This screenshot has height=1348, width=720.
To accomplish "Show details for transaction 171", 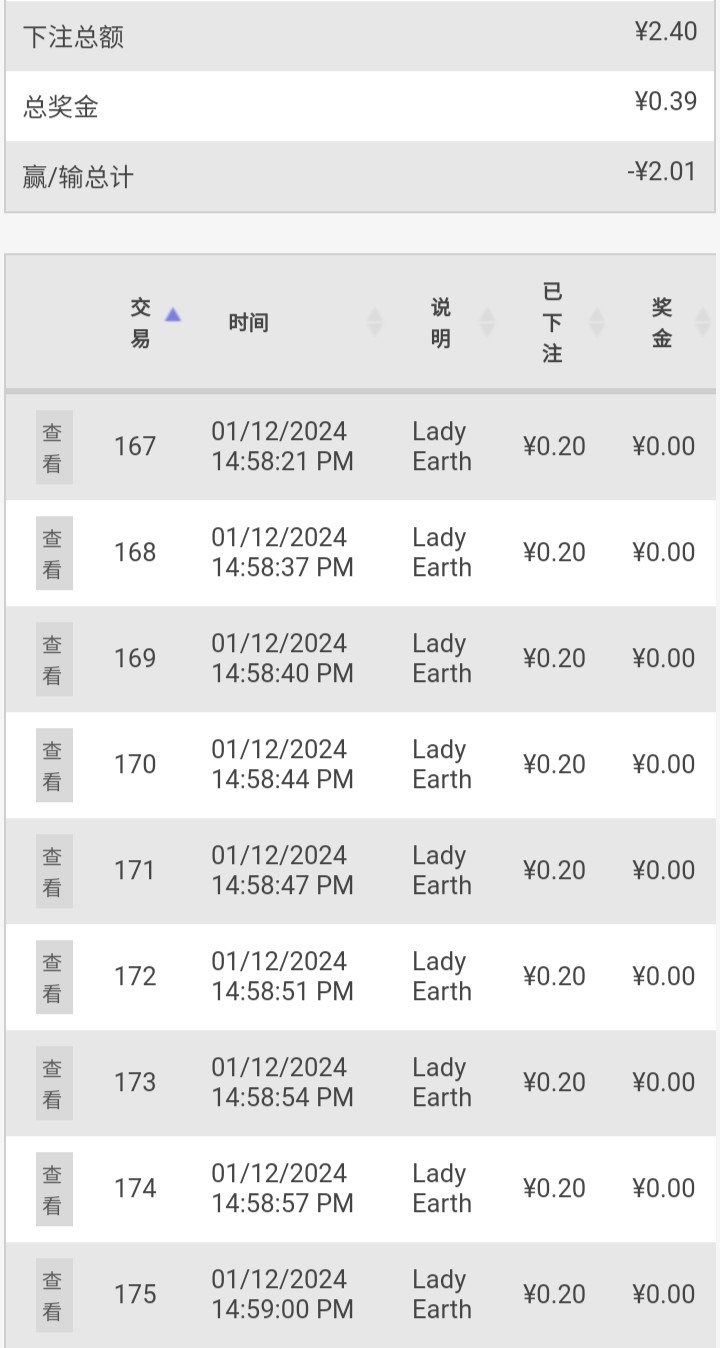I will (54, 871).
